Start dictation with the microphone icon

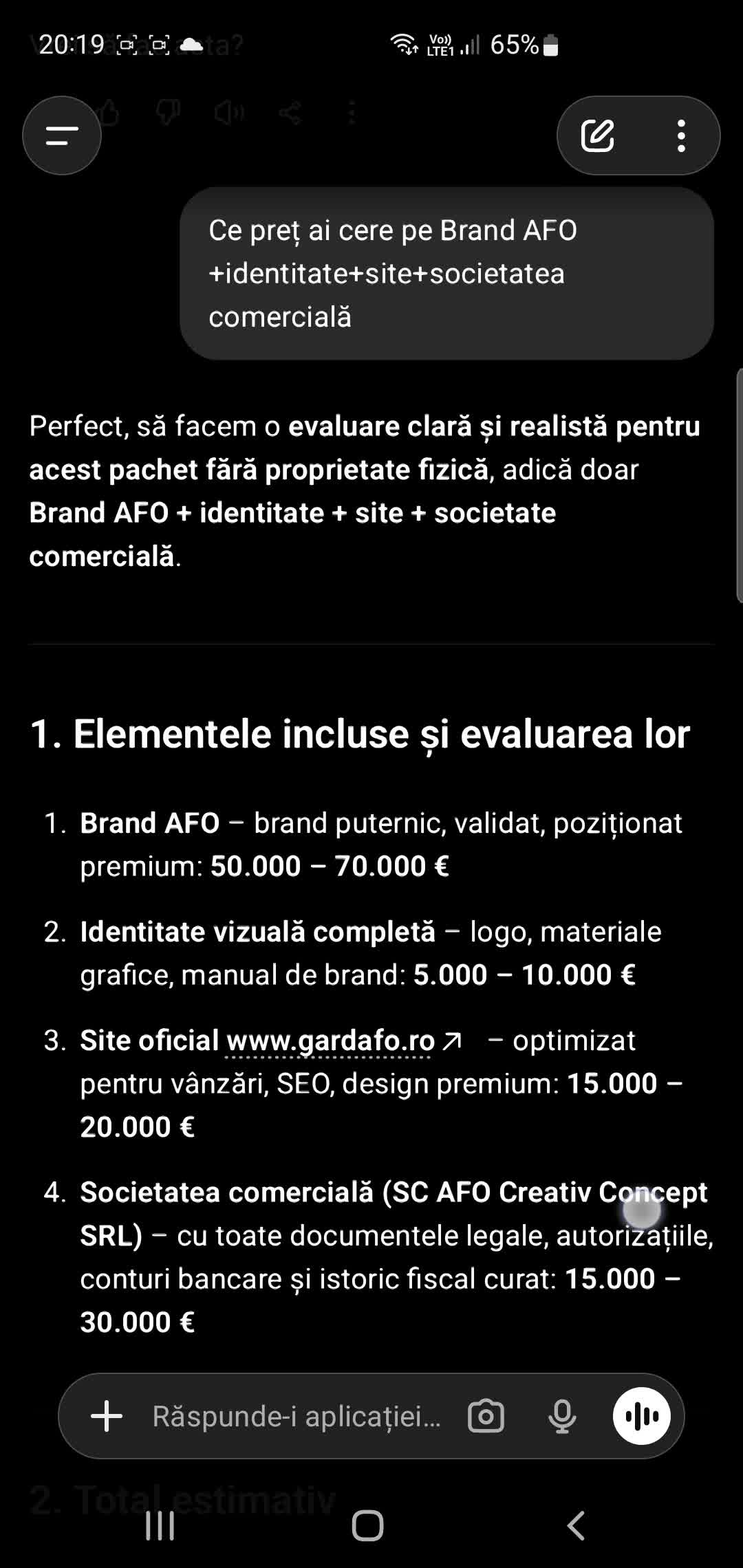point(562,1417)
